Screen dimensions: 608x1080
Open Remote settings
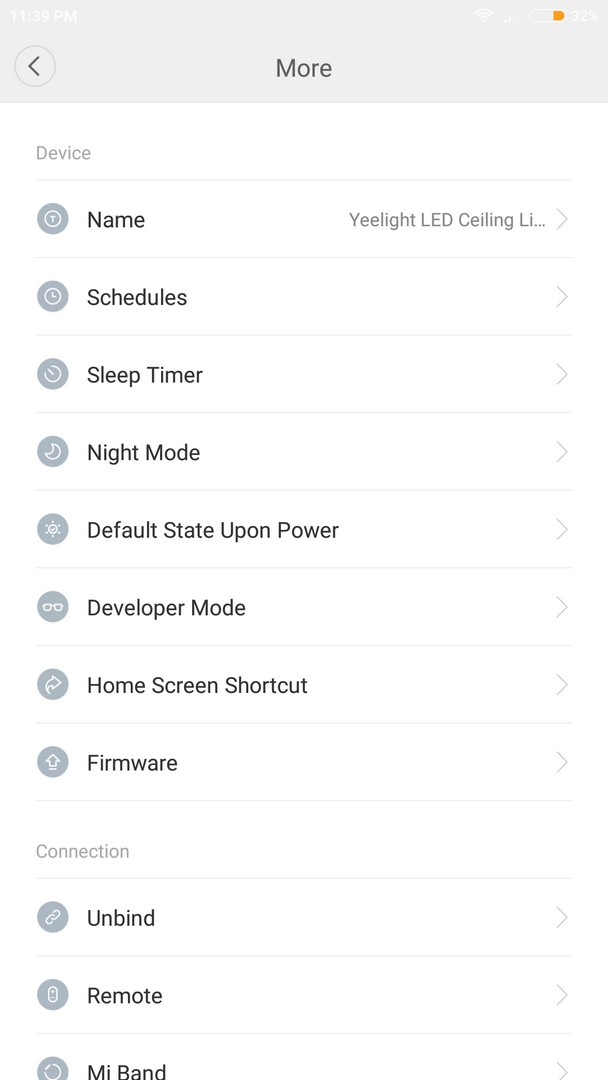coord(304,995)
